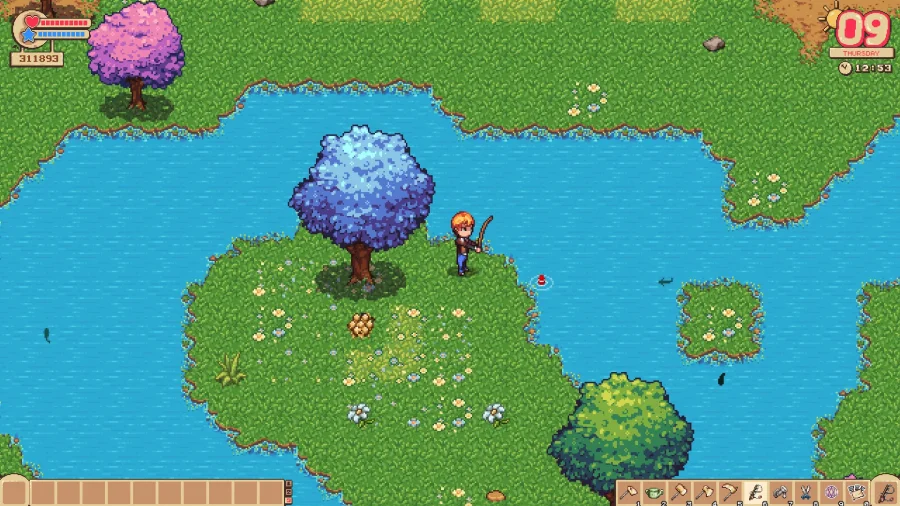Select the tool in hotbar slot 1
This screenshot has width=900, height=506.
(629, 492)
